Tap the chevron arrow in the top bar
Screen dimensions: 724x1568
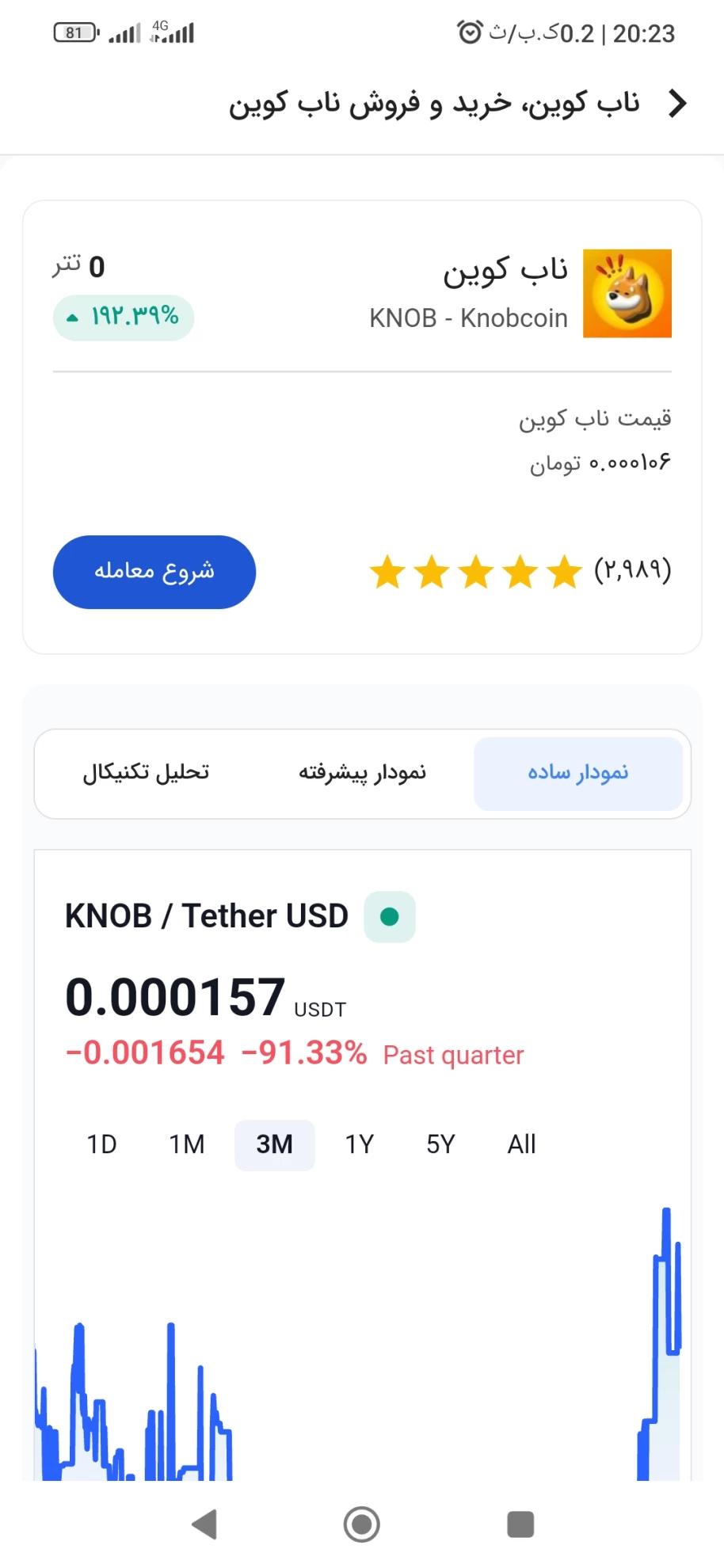pyautogui.click(x=677, y=104)
